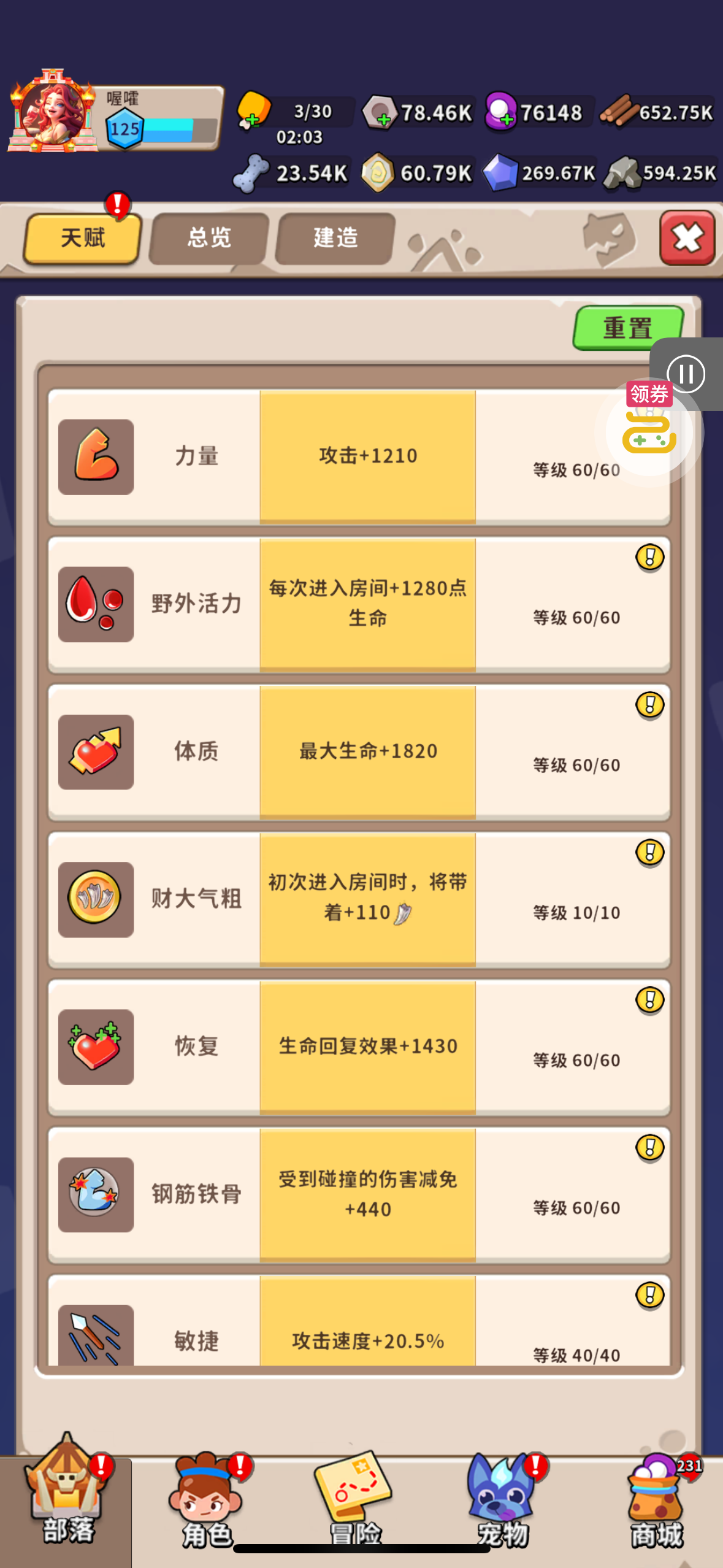Open the 商城 shop tab
Image resolution: width=723 pixels, height=1568 pixels.
656,1503
